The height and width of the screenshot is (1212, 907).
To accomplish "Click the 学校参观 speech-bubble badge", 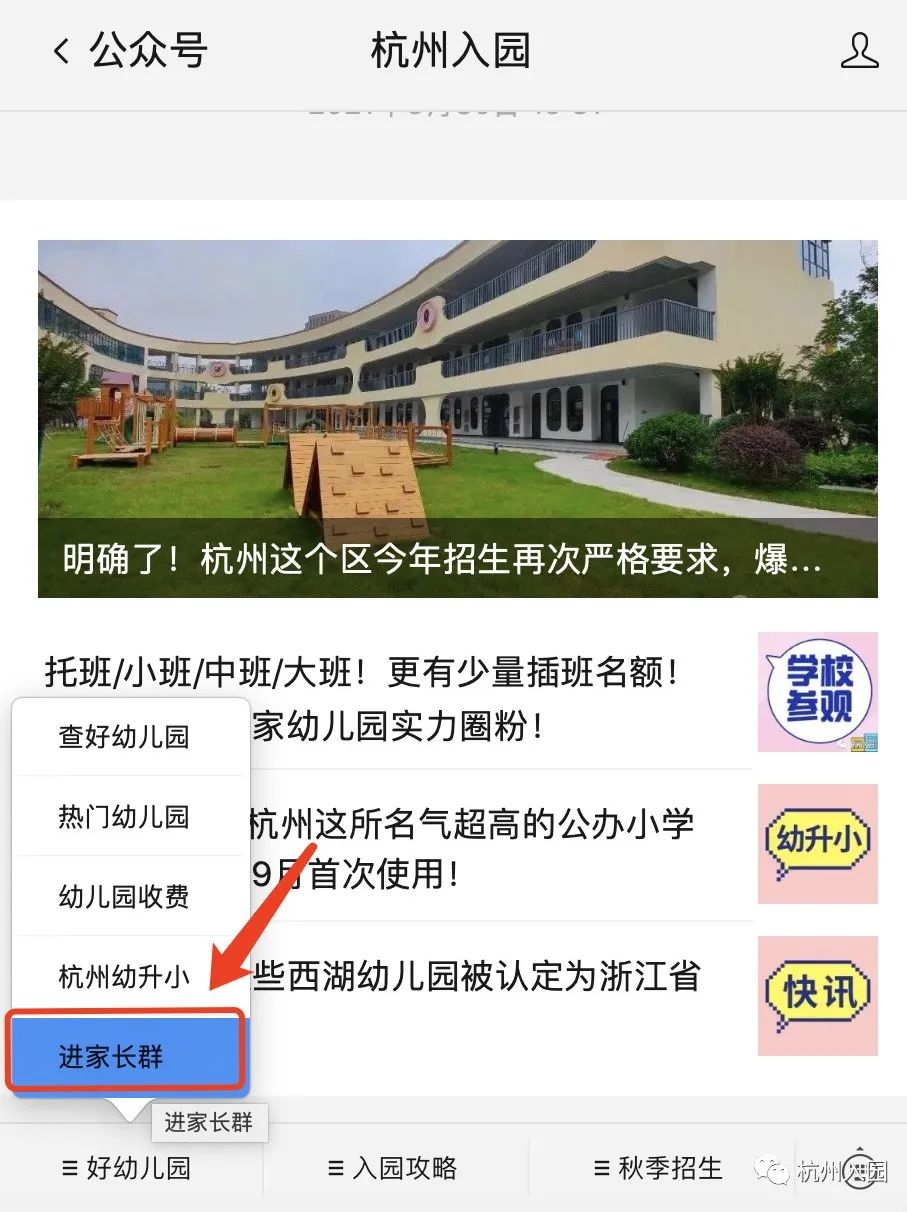I will coord(817,692).
